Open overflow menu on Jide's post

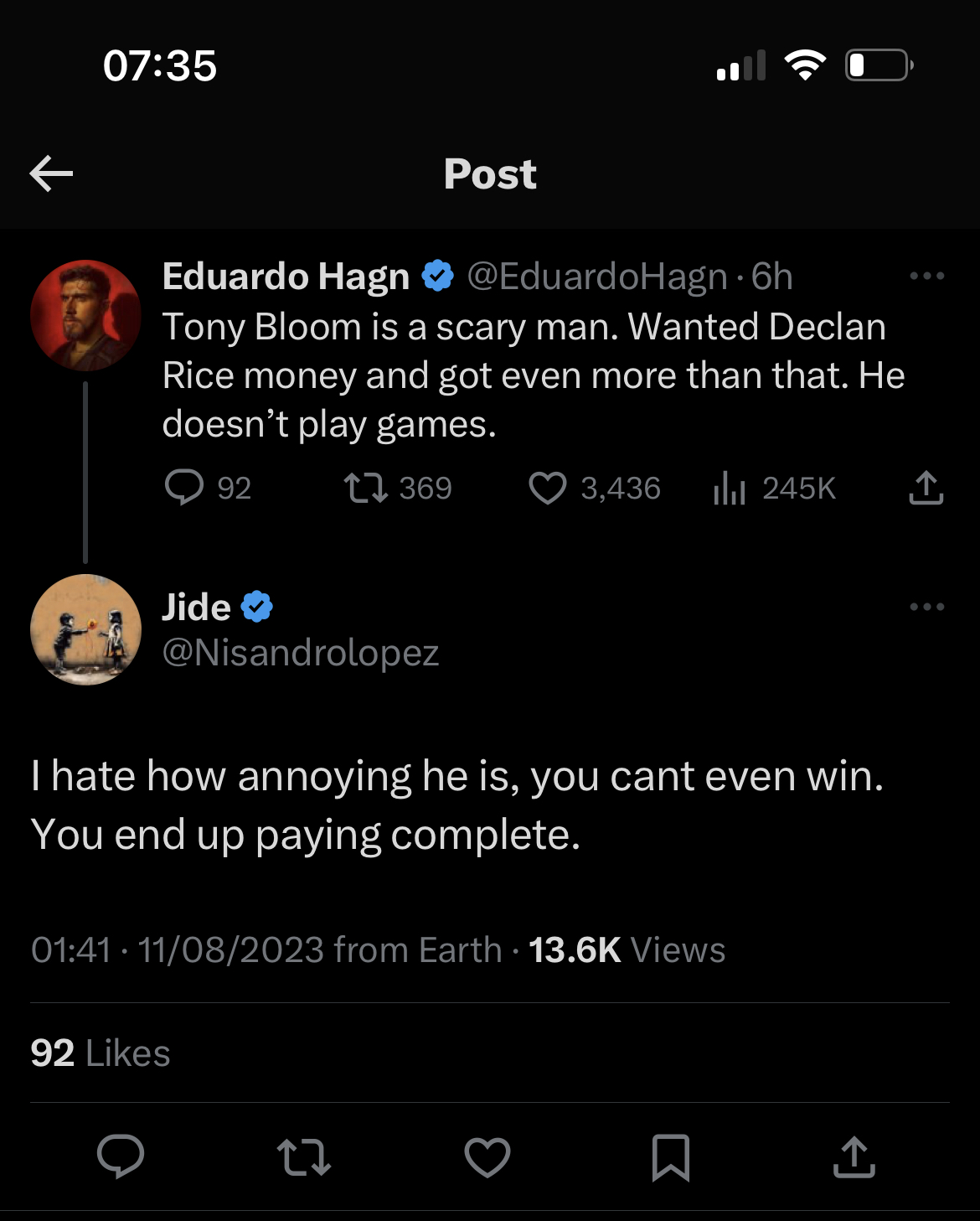926,607
